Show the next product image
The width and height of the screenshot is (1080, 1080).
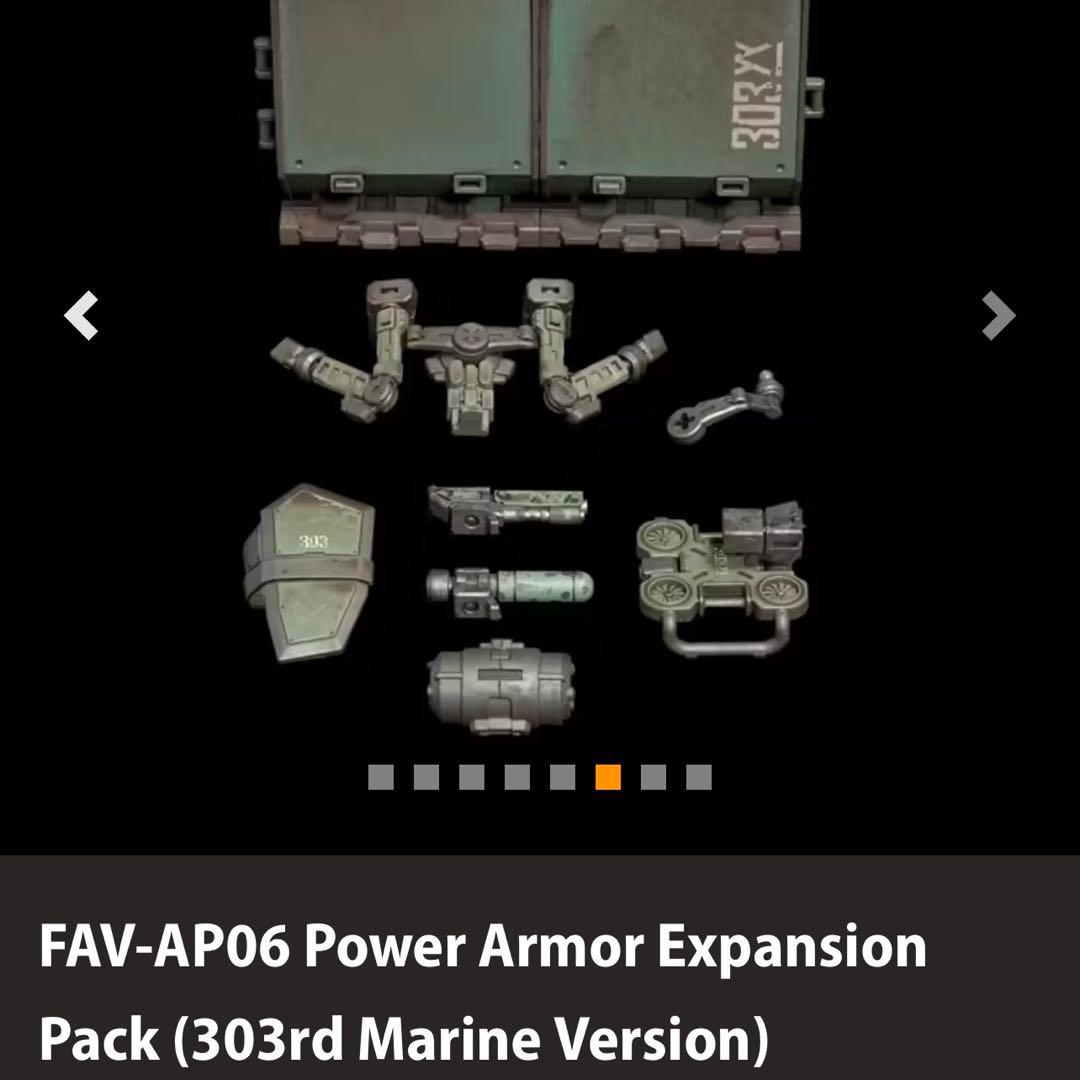pos(997,316)
